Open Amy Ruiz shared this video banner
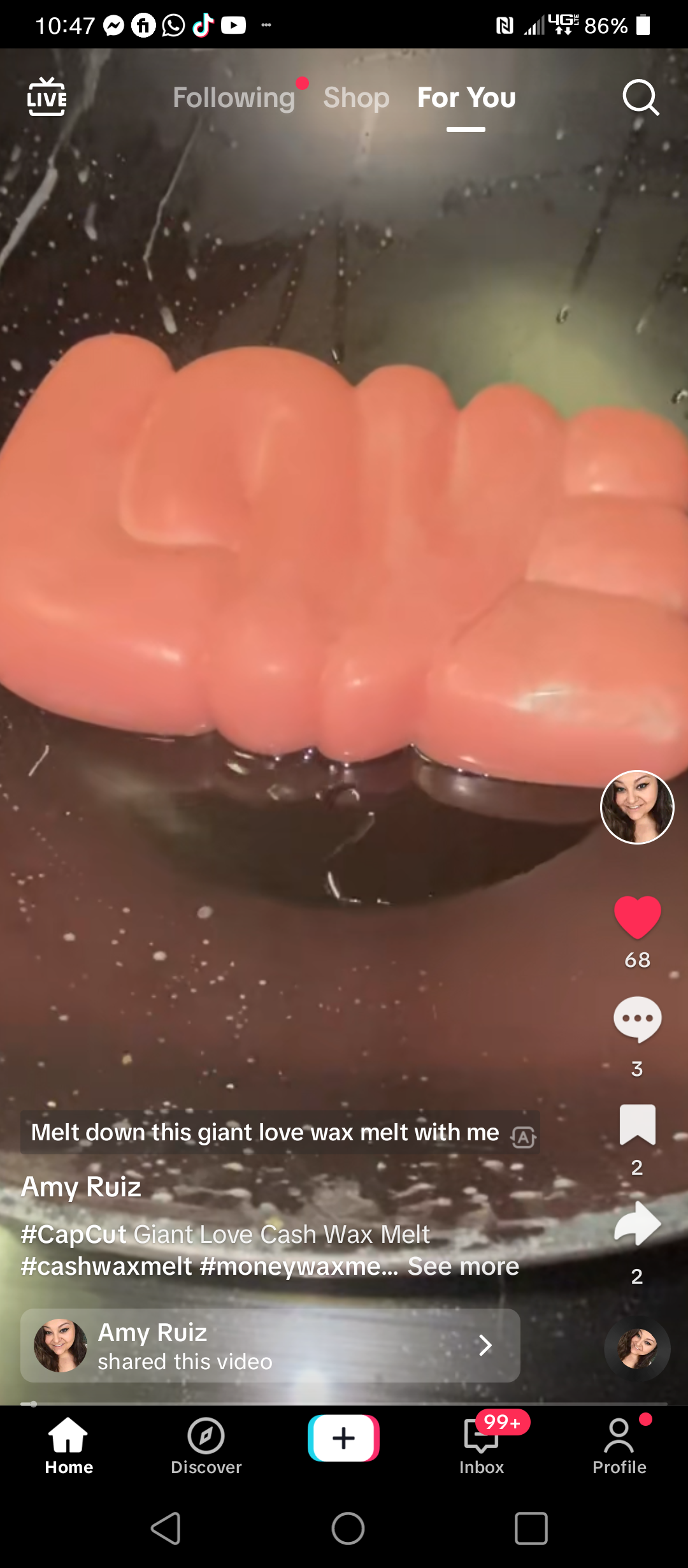The width and height of the screenshot is (688, 1568). point(270,1346)
